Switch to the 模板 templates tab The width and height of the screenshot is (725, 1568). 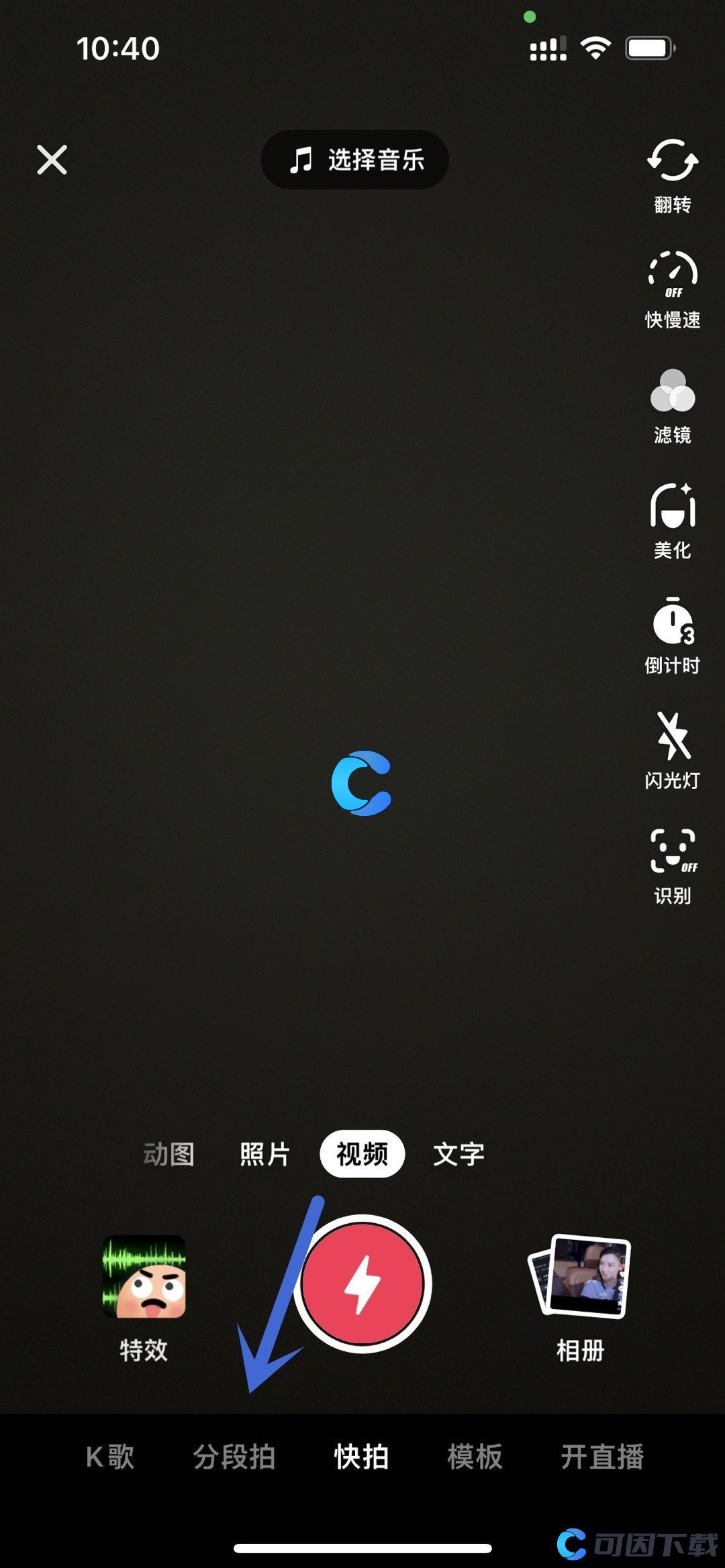[x=475, y=1457]
